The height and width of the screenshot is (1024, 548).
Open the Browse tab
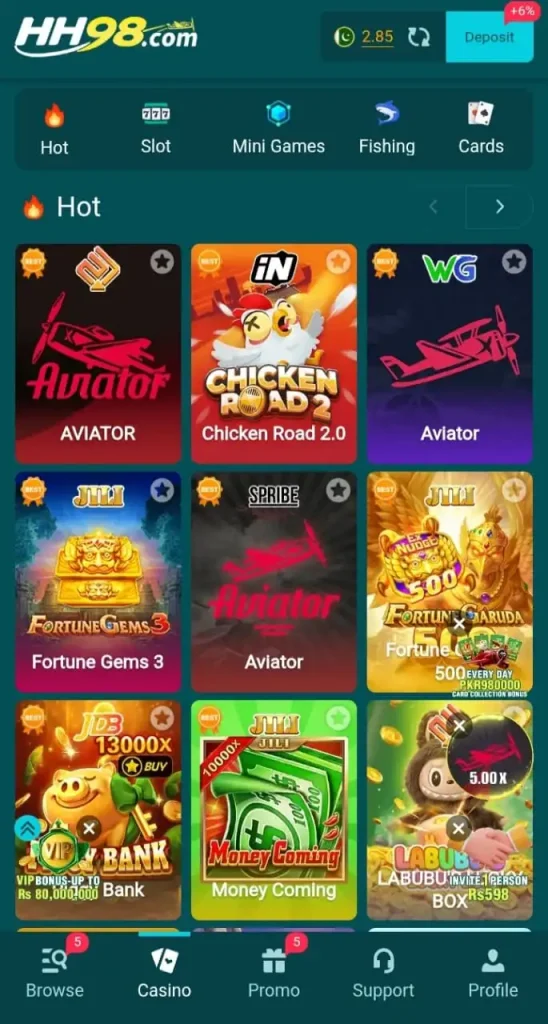pos(54,973)
